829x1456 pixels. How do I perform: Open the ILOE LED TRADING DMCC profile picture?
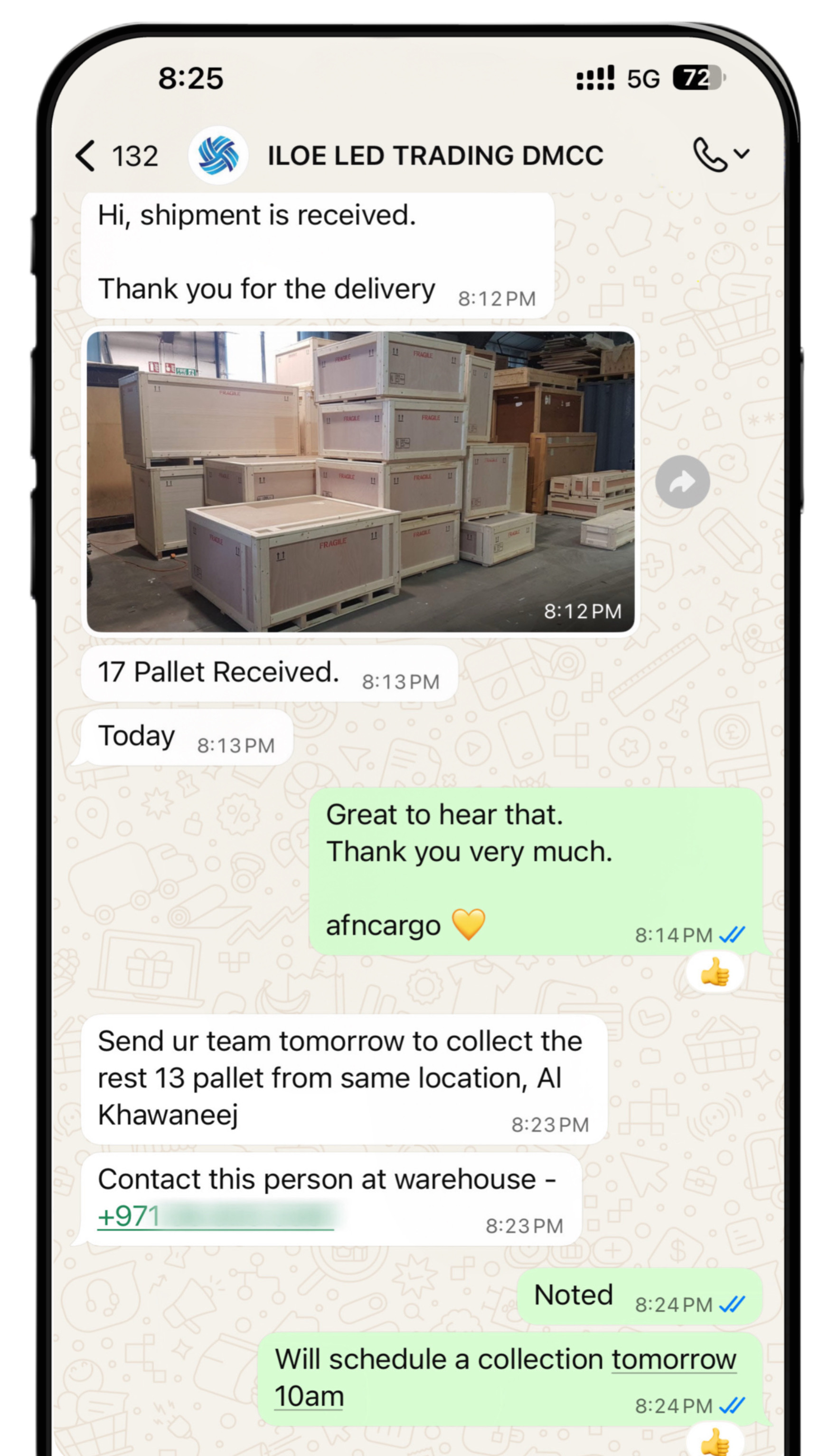pyautogui.click(x=218, y=154)
